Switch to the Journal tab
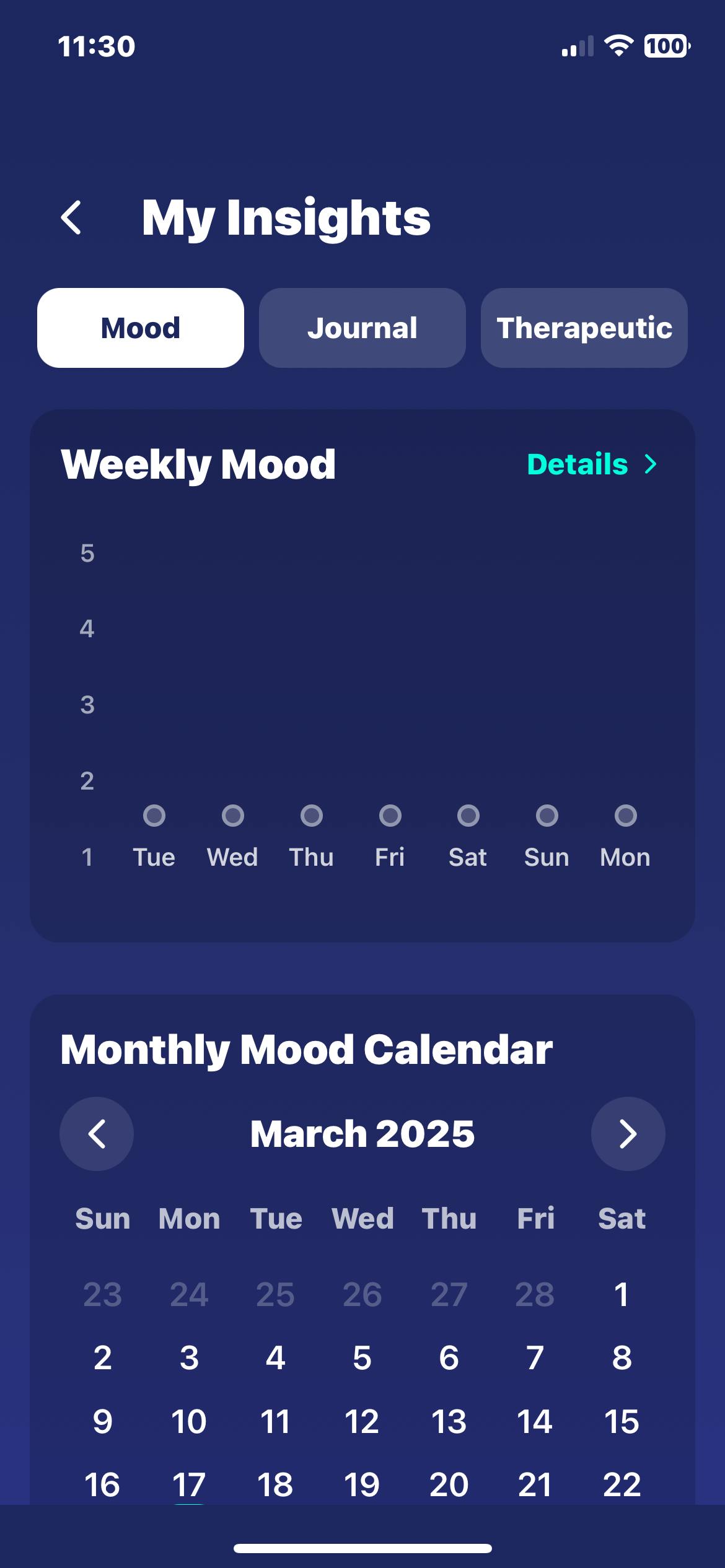This screenshot has height=1568, width=725. [x=362, y=328]
